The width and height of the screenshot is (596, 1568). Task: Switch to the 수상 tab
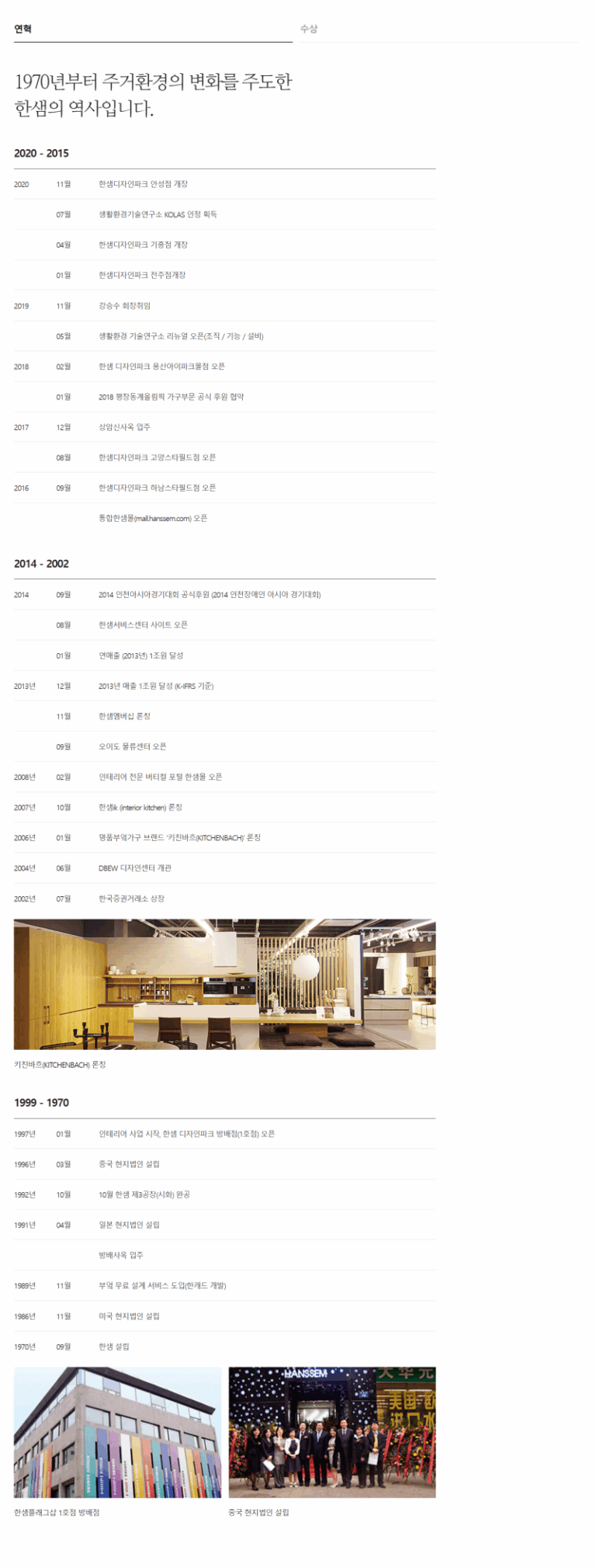tap(309, 29)
